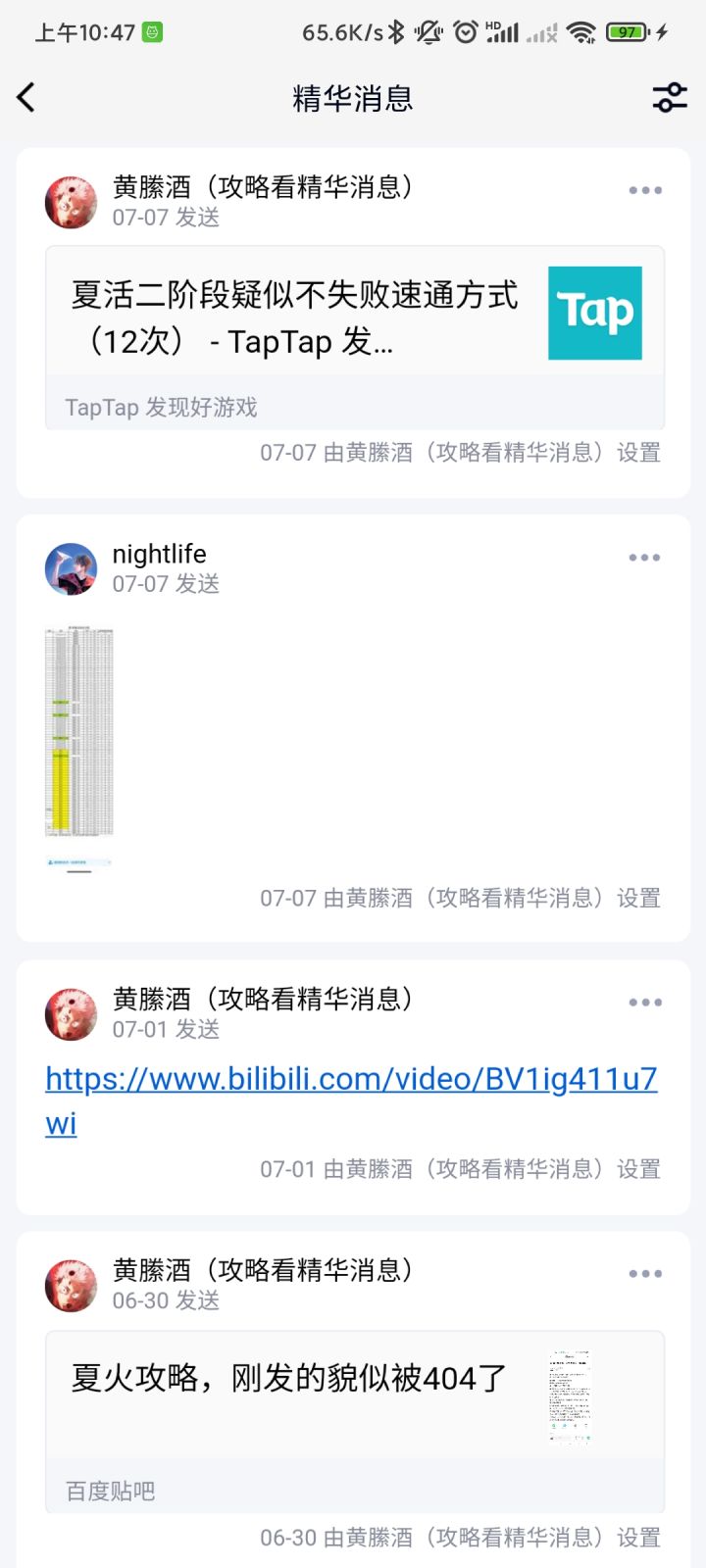Tap the Wi-Fi icon in the status bar
The image size is (706, 1568).
580,32
